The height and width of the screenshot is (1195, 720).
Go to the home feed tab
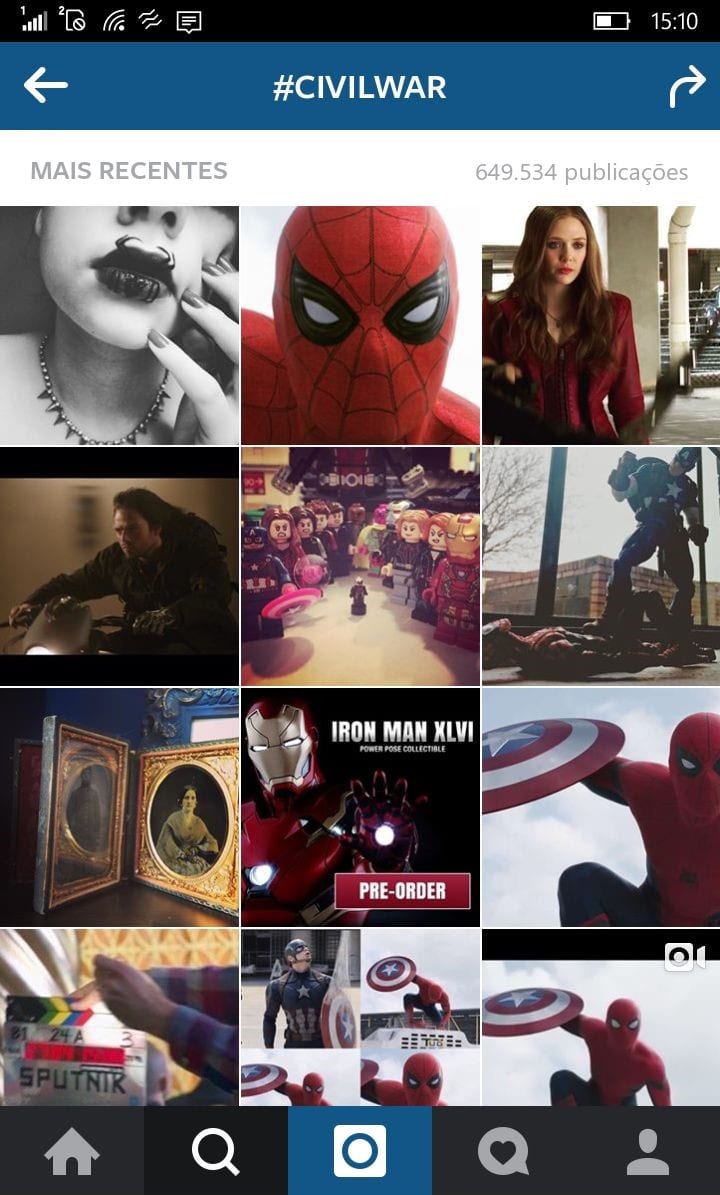[72, 1152]
